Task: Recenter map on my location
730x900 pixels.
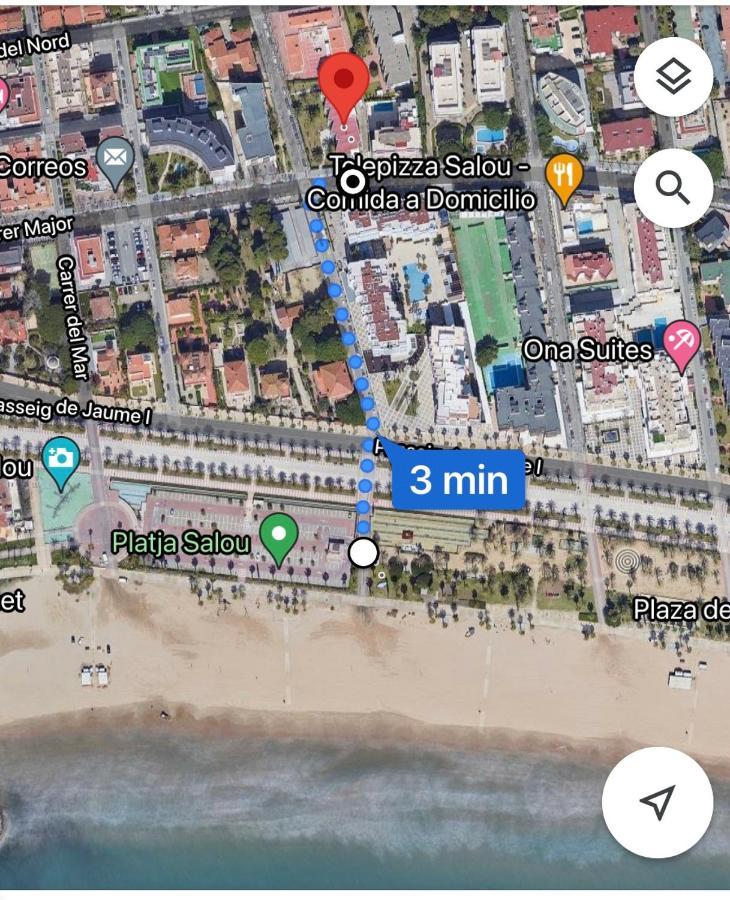Action: tap(657, 802)
